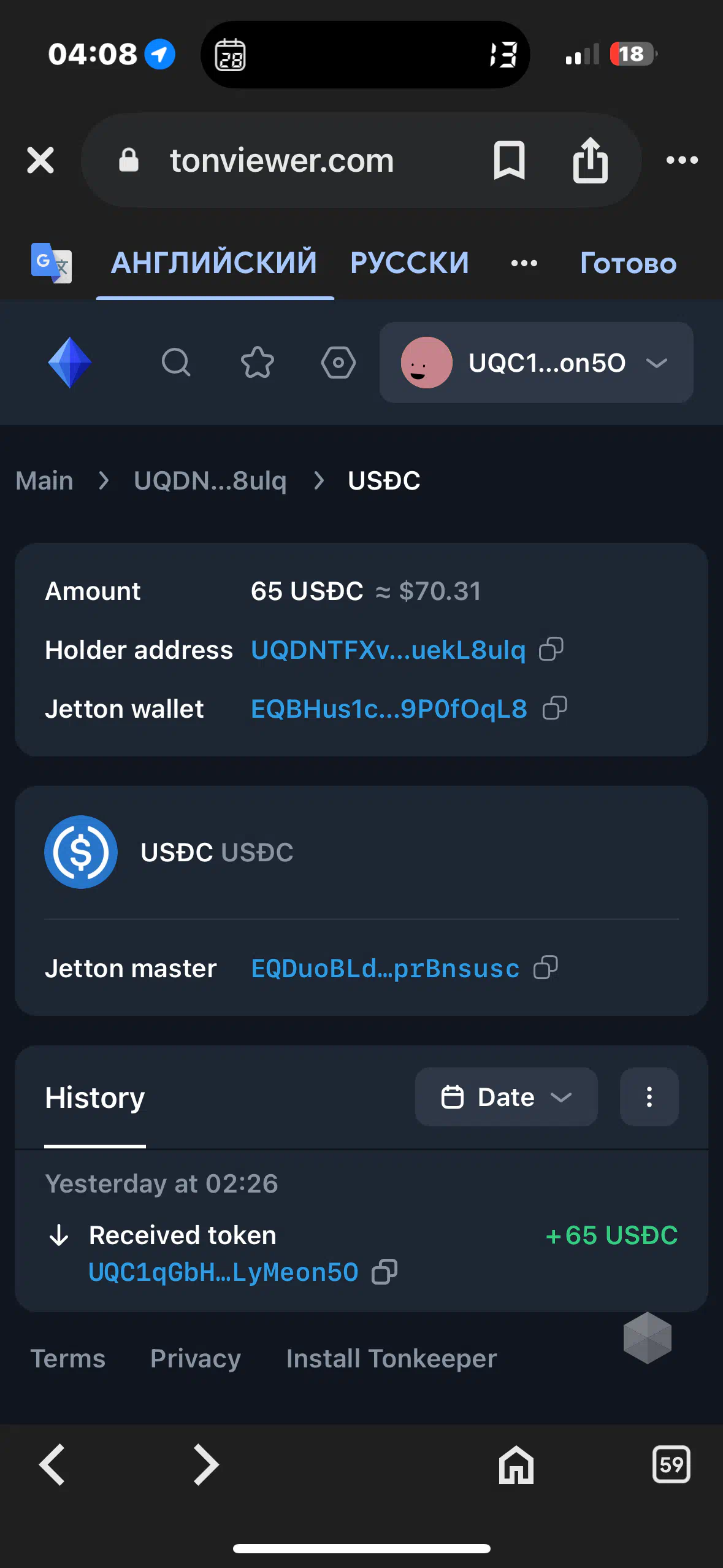Open Jetton master EQDuoBLd…prBnsusc link

pyautogui.click(x=385, y=969)
